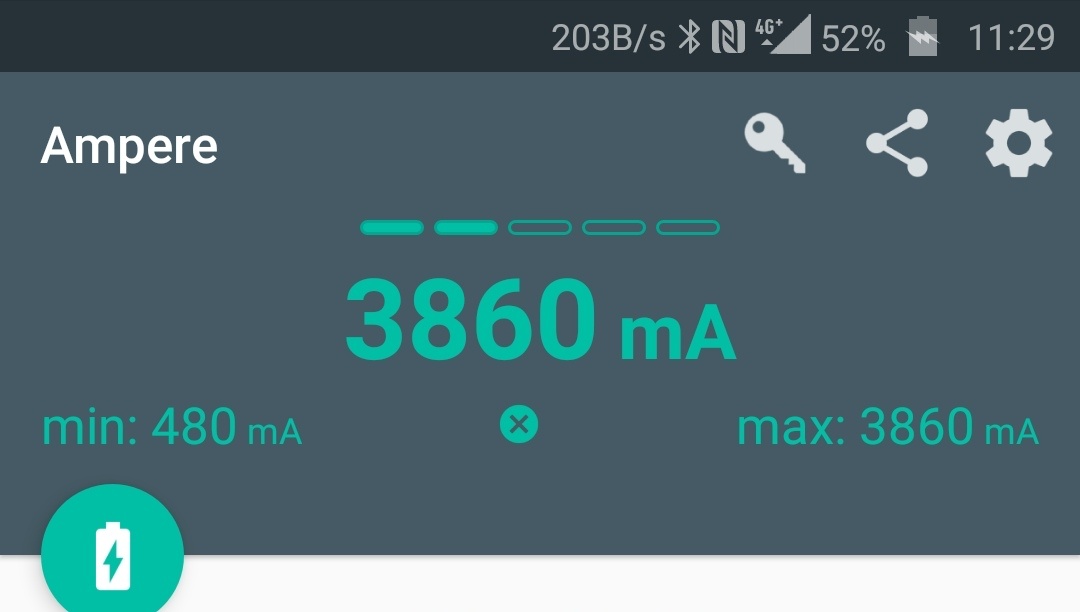Share the current ampere reading

click(x=897, y=143)
